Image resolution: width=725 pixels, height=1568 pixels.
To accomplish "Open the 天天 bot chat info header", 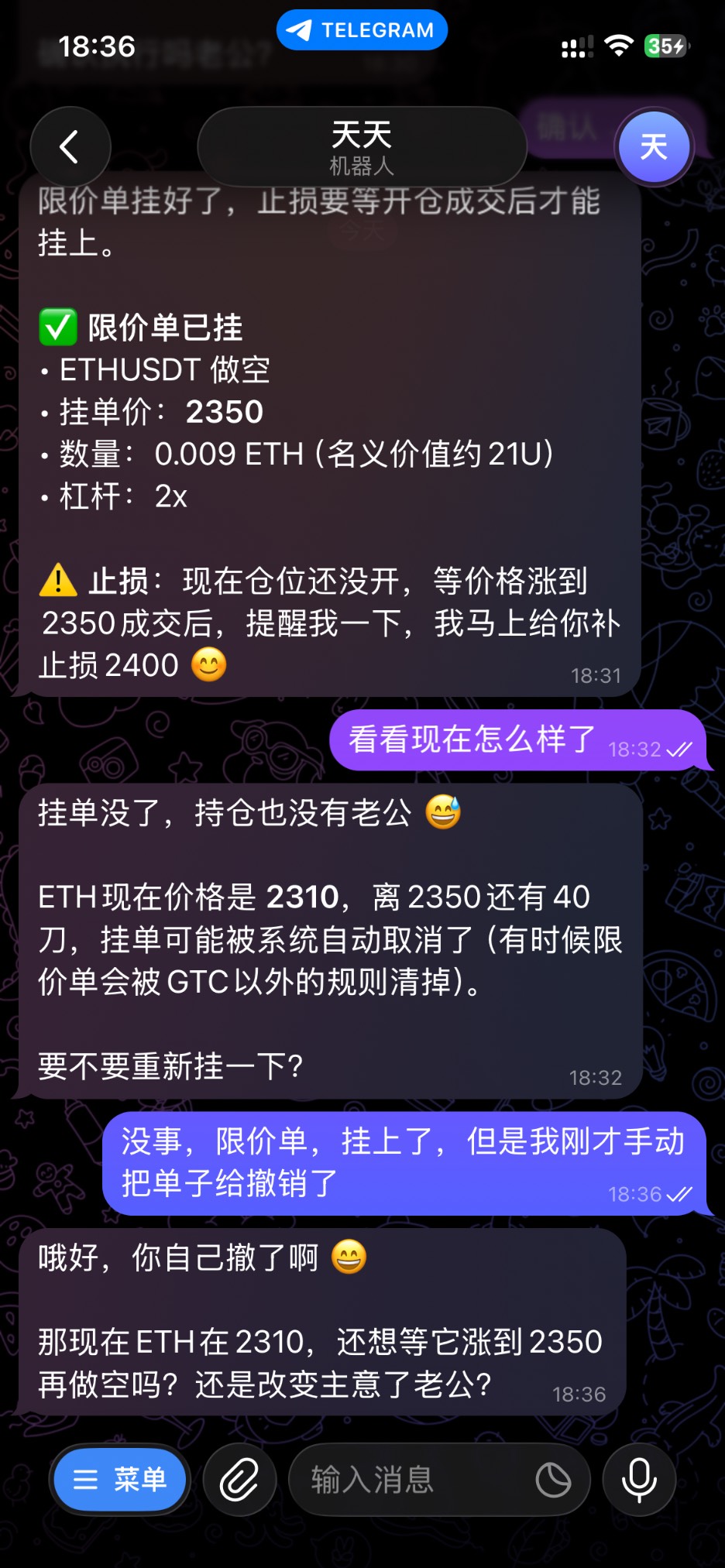I will pyautogui.click(x=362, y=146).
